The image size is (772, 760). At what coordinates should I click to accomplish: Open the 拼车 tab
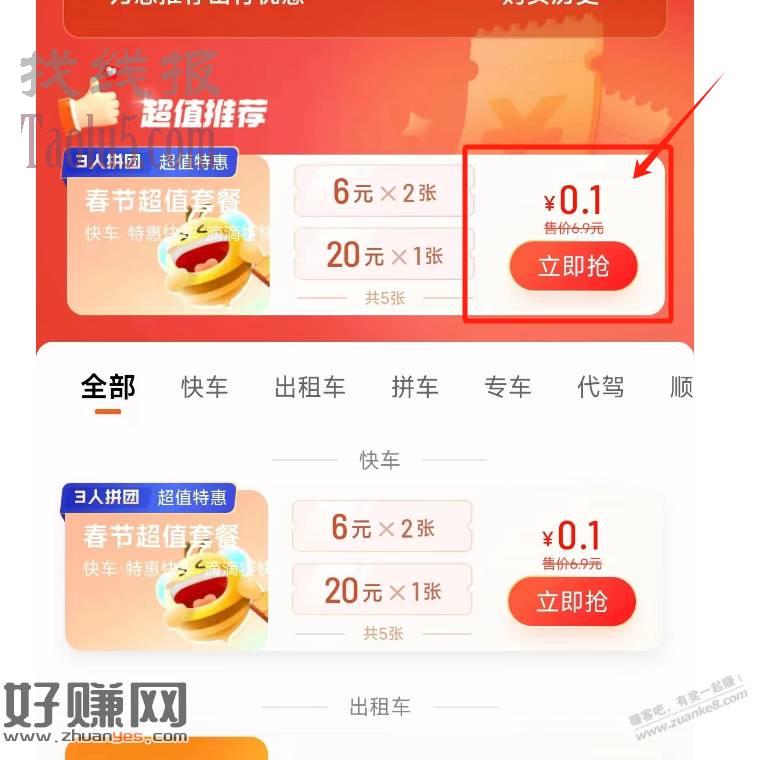click(x=414, y=387)
